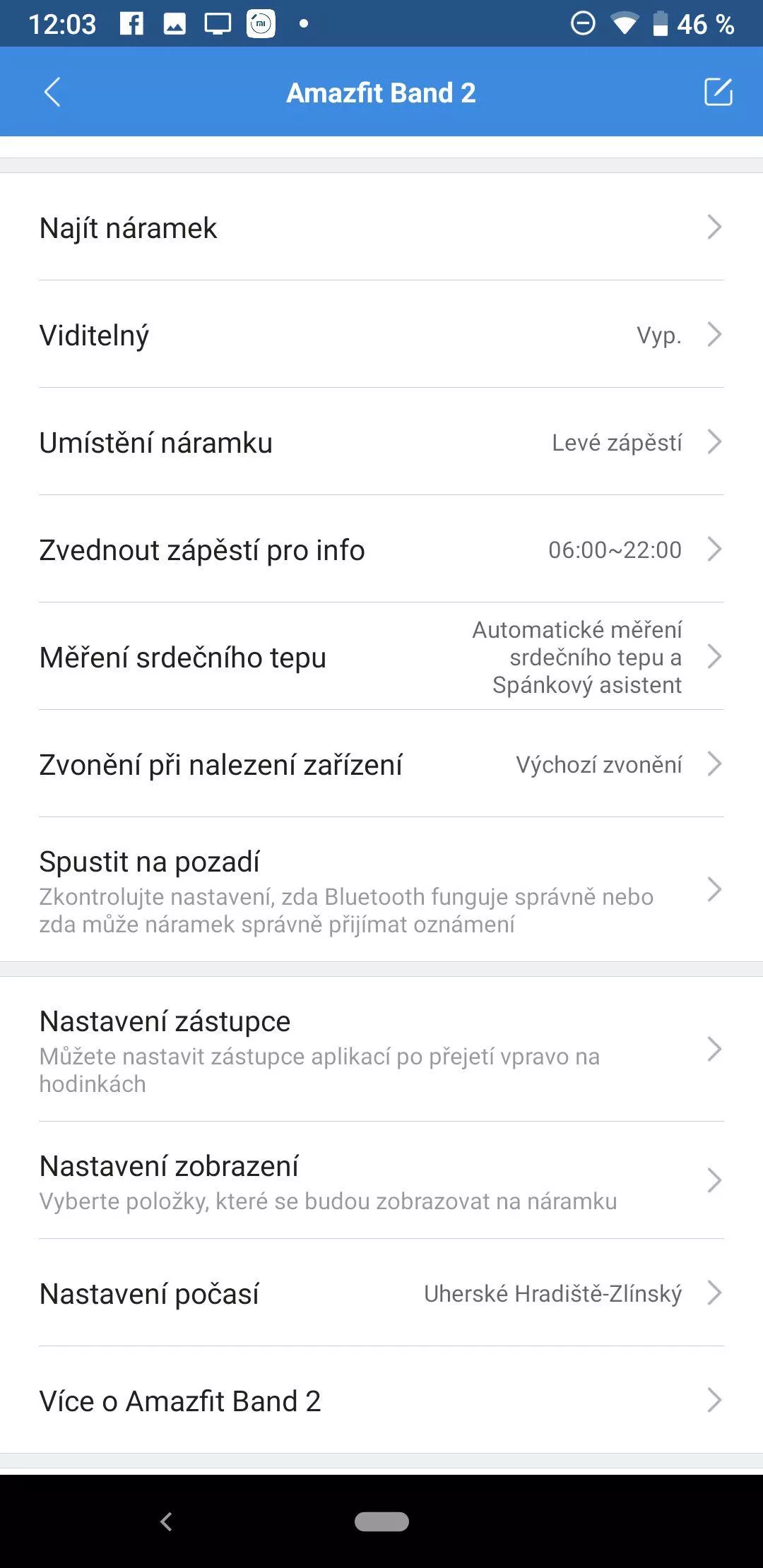Open Najít náramek
This screenshot has height=1568, width=763.
381,227
